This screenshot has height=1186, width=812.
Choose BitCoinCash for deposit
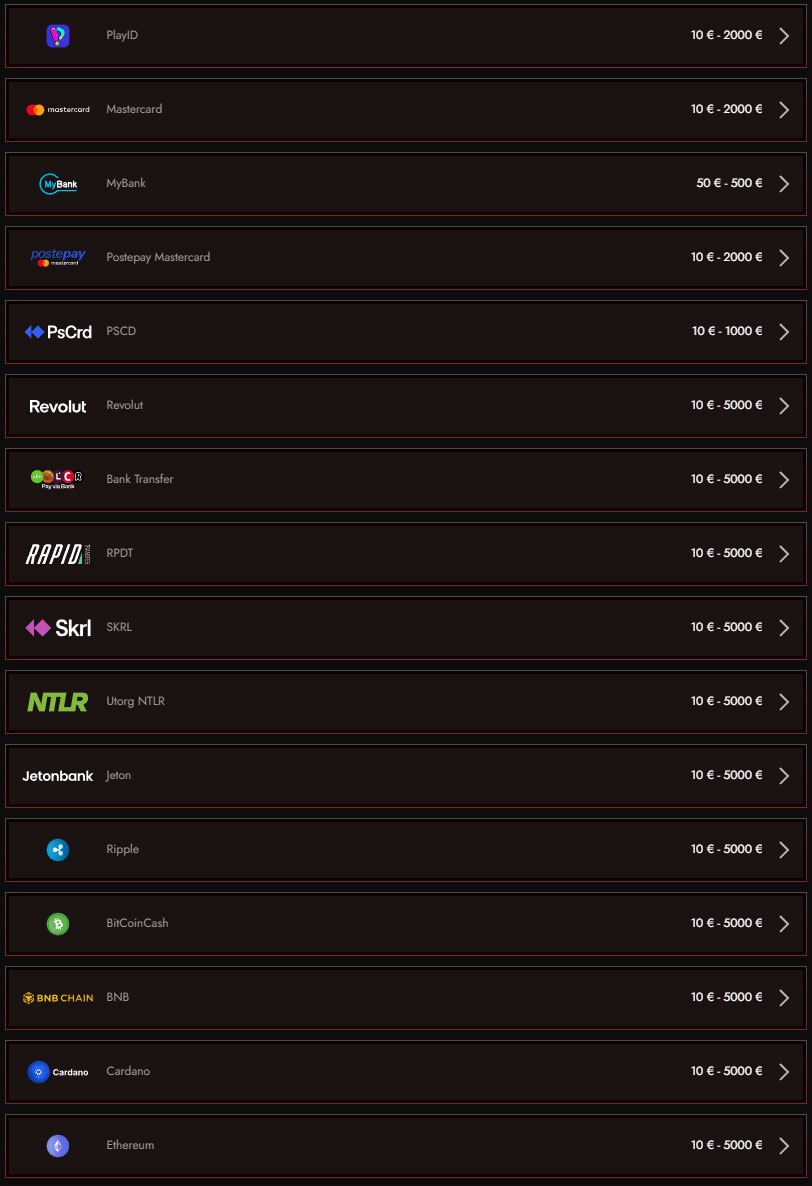pos(405,924)
